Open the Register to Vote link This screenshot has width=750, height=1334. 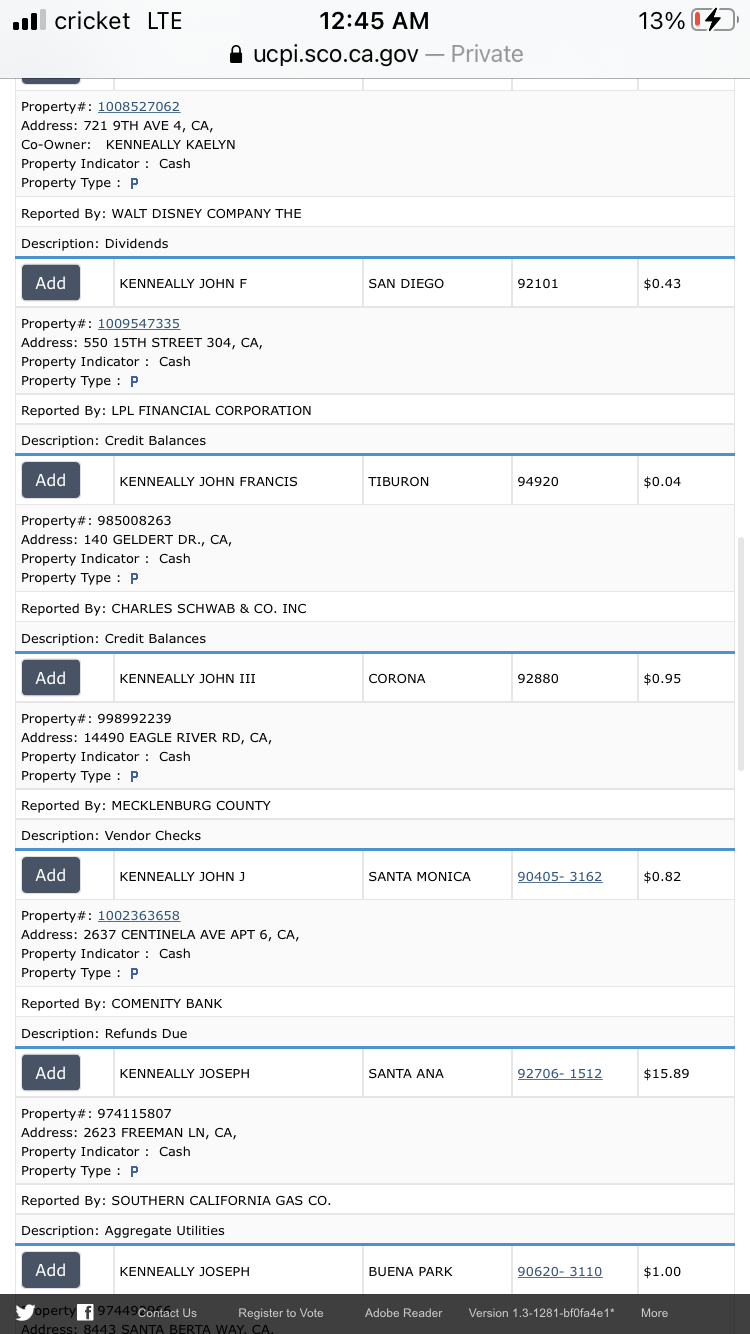(x=281, y=1313)
